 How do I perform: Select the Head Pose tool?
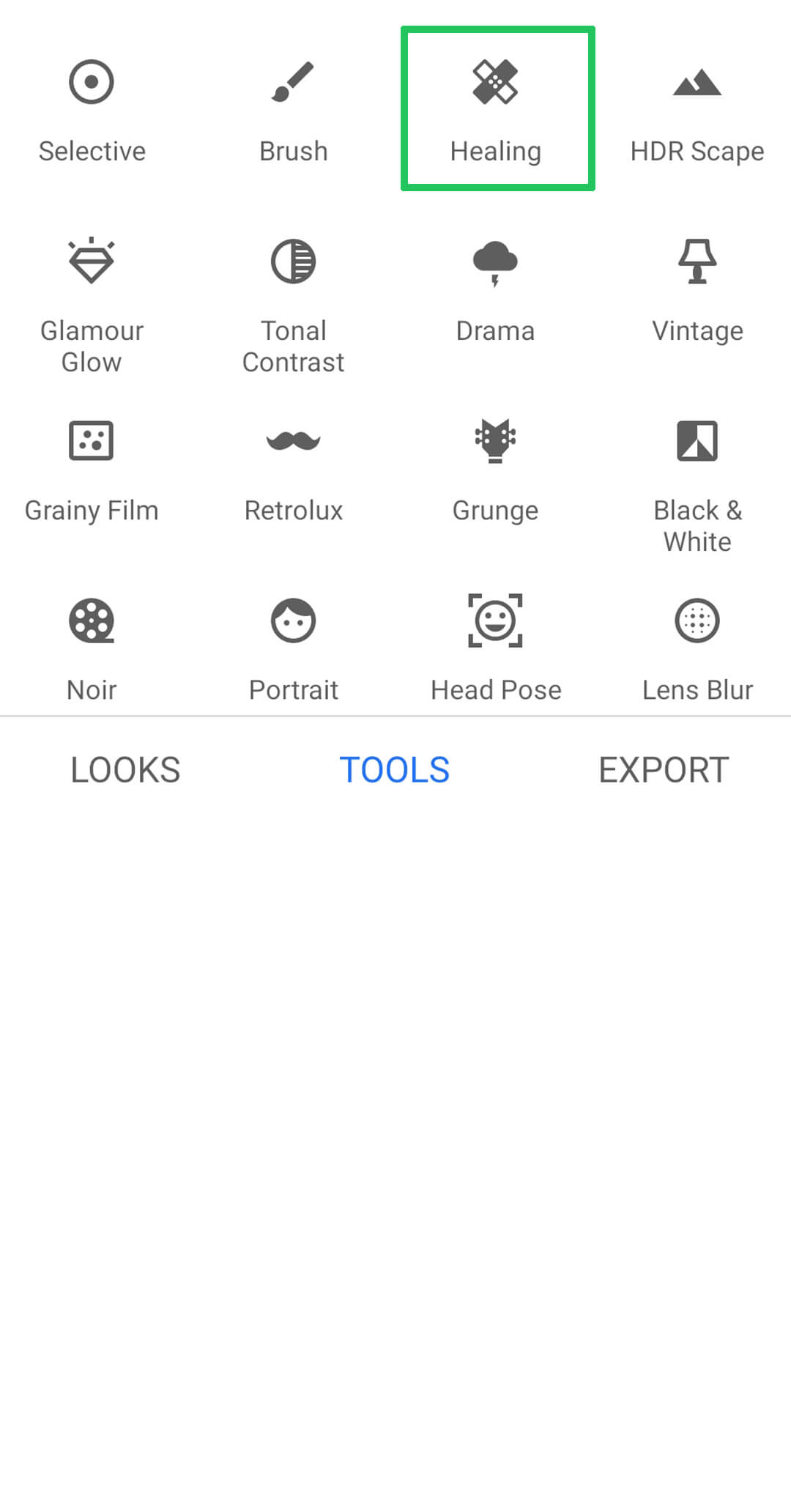496,652
